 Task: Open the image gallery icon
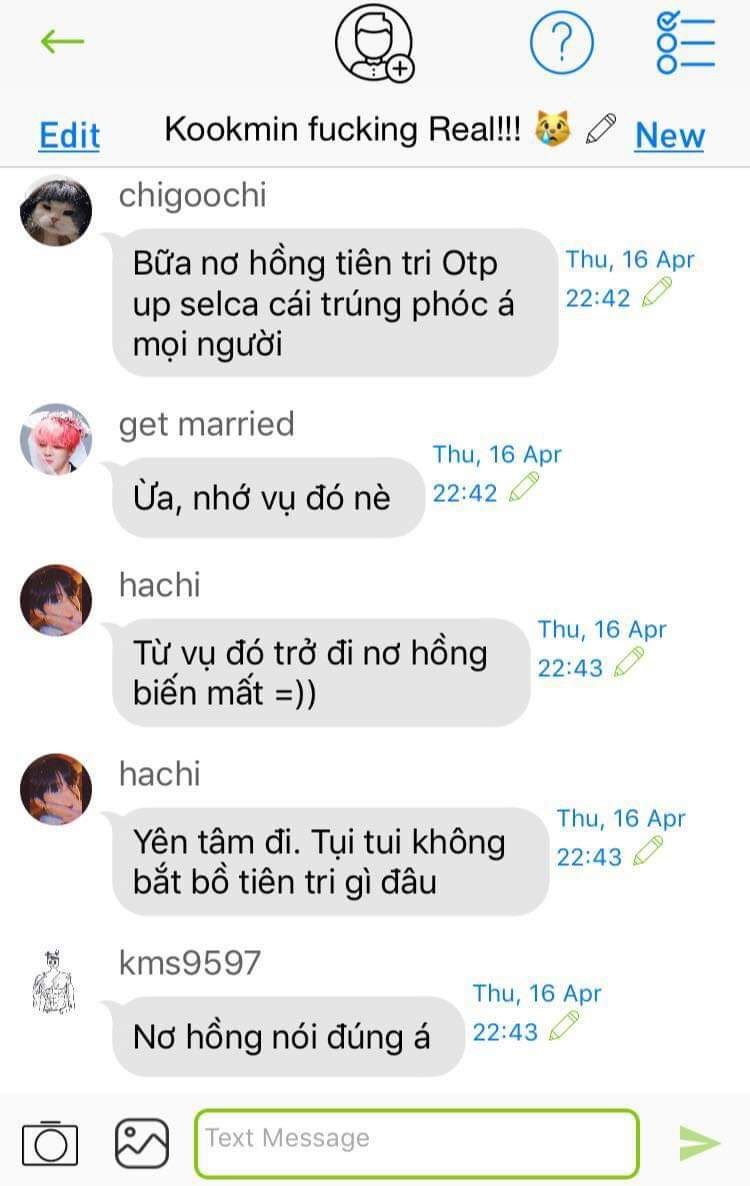[142, 1143]
